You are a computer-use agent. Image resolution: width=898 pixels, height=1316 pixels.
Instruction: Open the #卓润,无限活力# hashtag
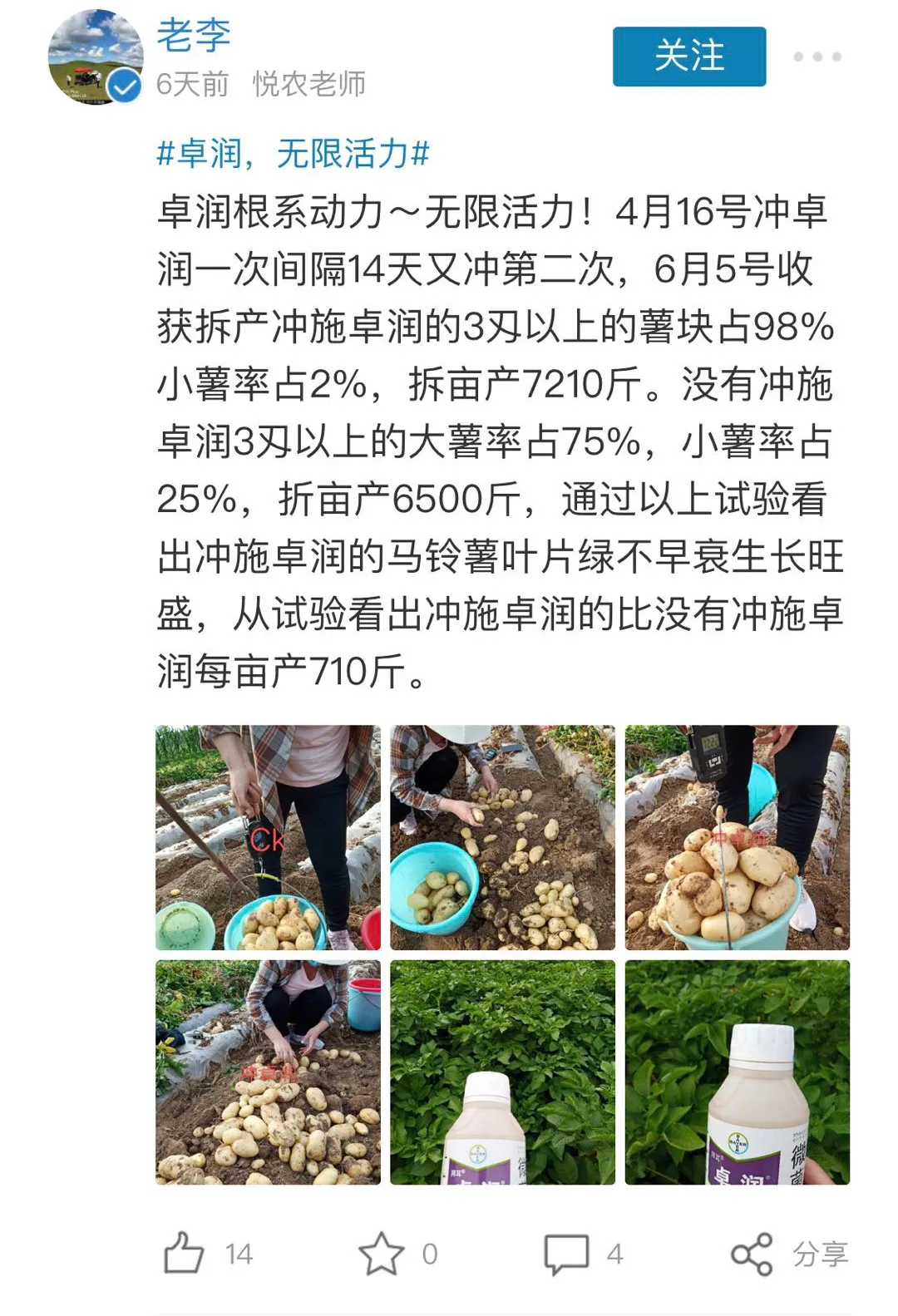point(293,154)
